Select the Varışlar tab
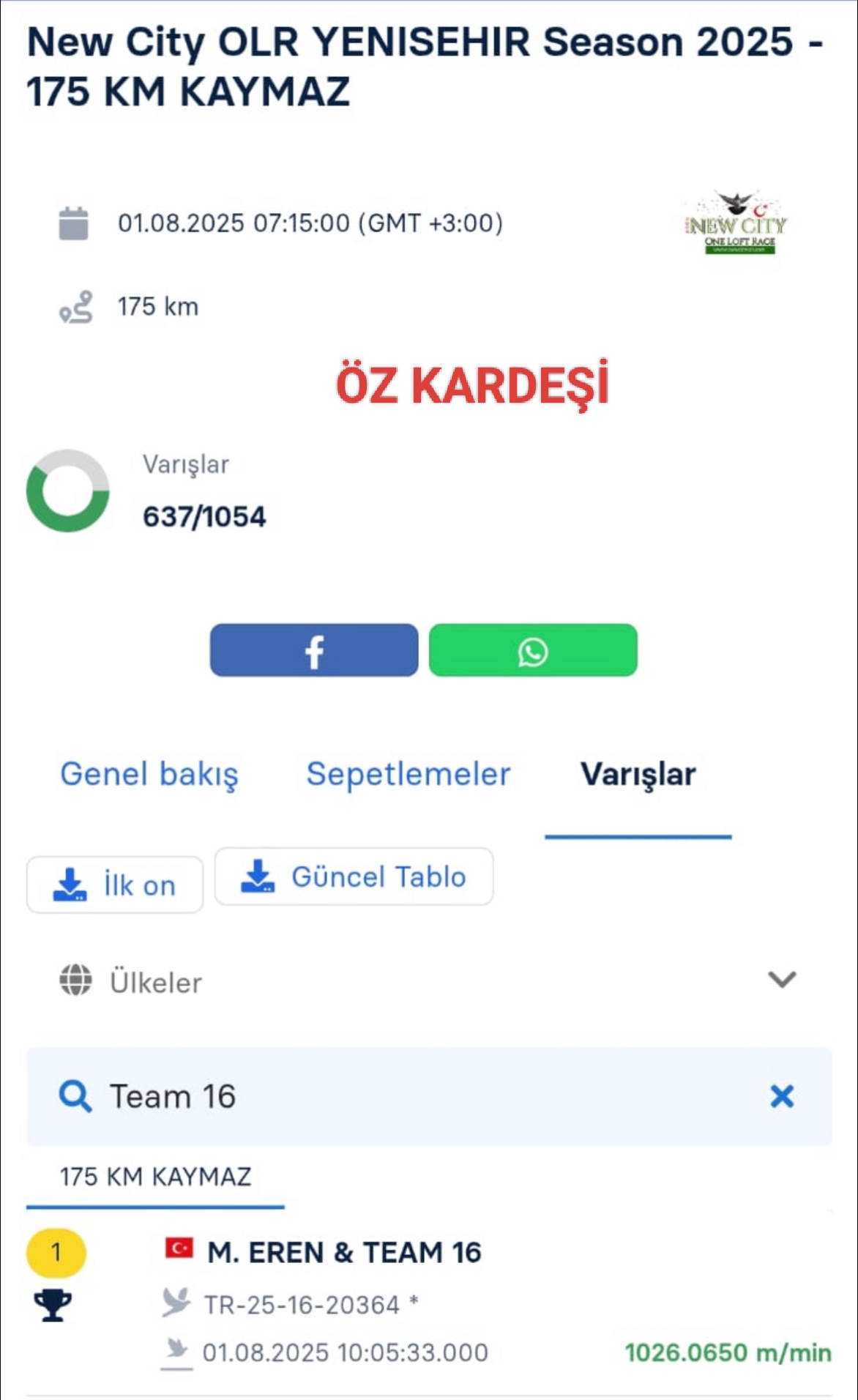The height and width of the screenshot is (1400, 858). tap(638, 774)
